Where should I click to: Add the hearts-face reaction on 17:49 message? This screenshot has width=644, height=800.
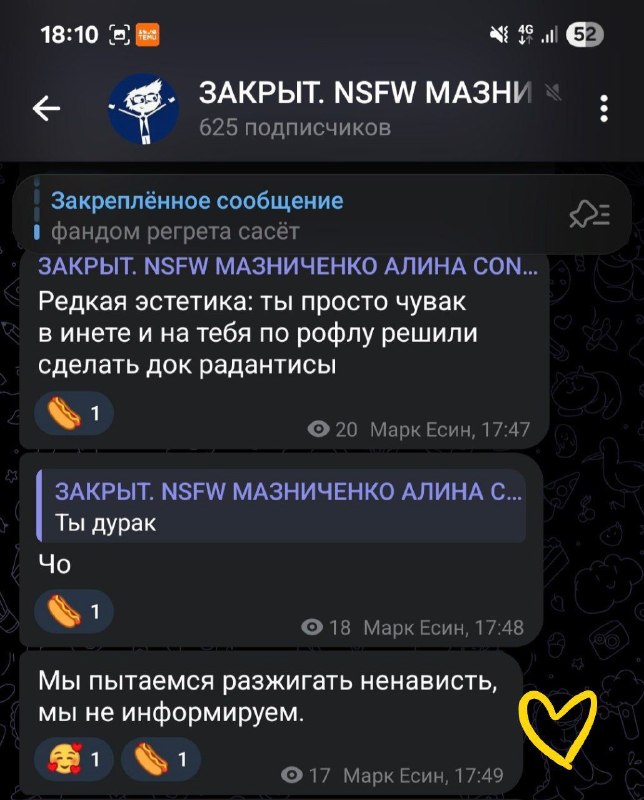click(74, 760)
